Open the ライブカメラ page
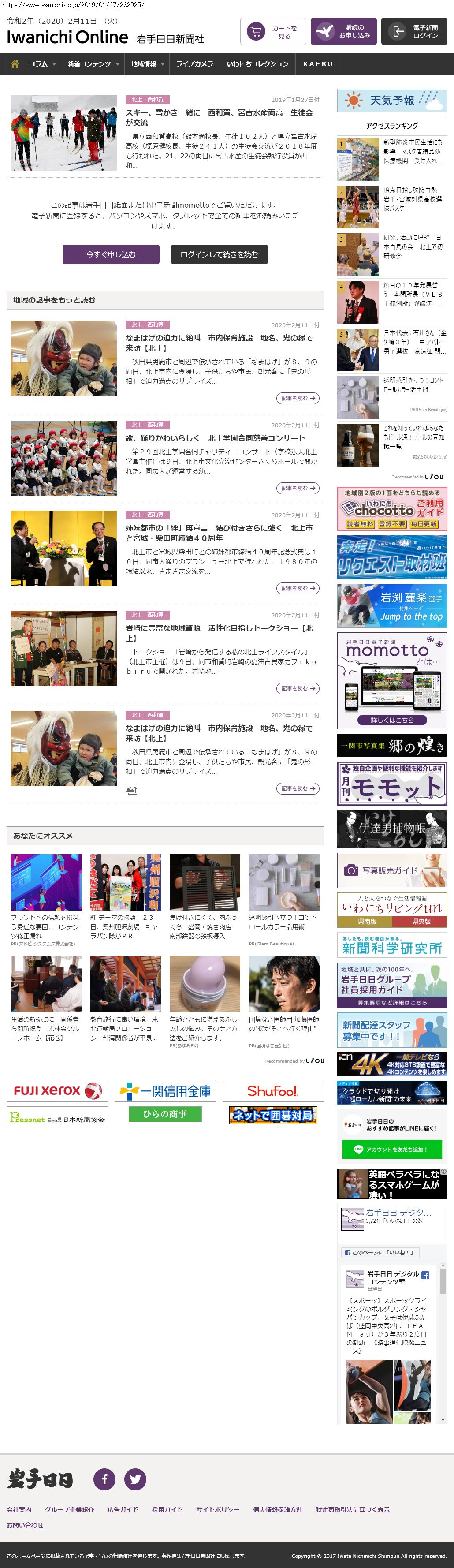This screenshot has width=454, height=1568. pyautogui.click(x=195, y=64)
